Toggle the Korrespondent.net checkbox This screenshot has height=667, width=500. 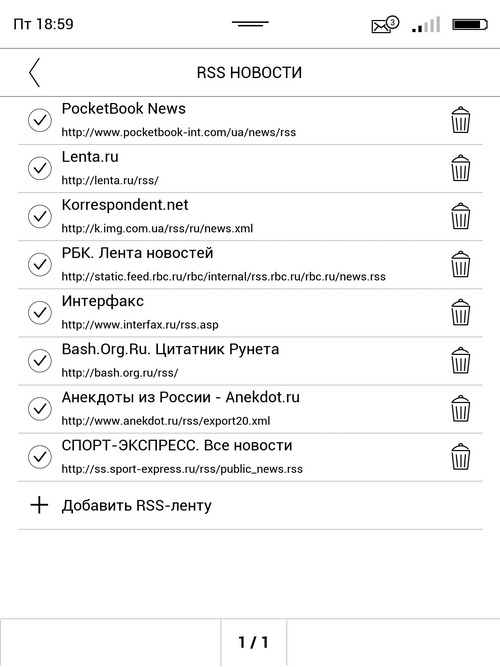40,216
